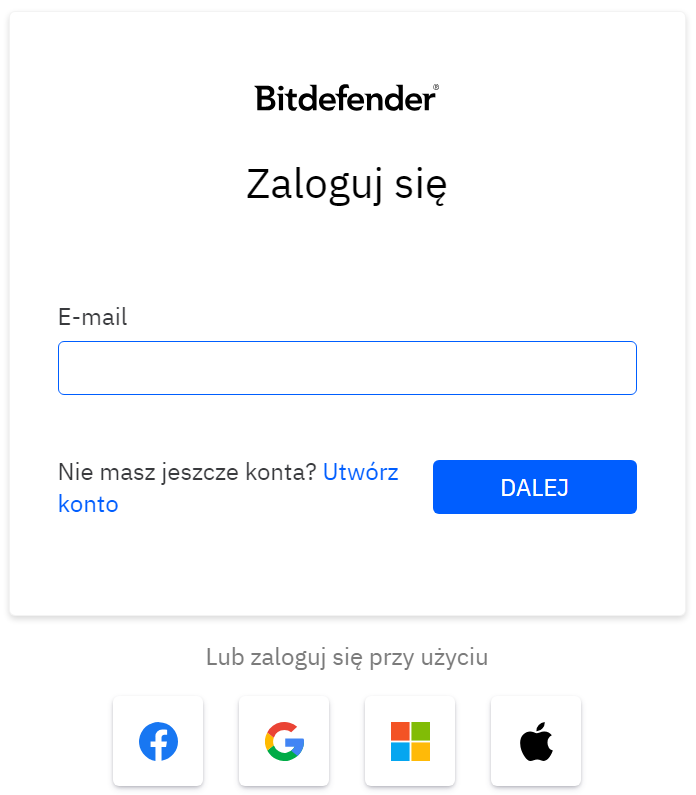Sign in with Facebook
This screenshot has width=696, height=795.
coord(158,741)
